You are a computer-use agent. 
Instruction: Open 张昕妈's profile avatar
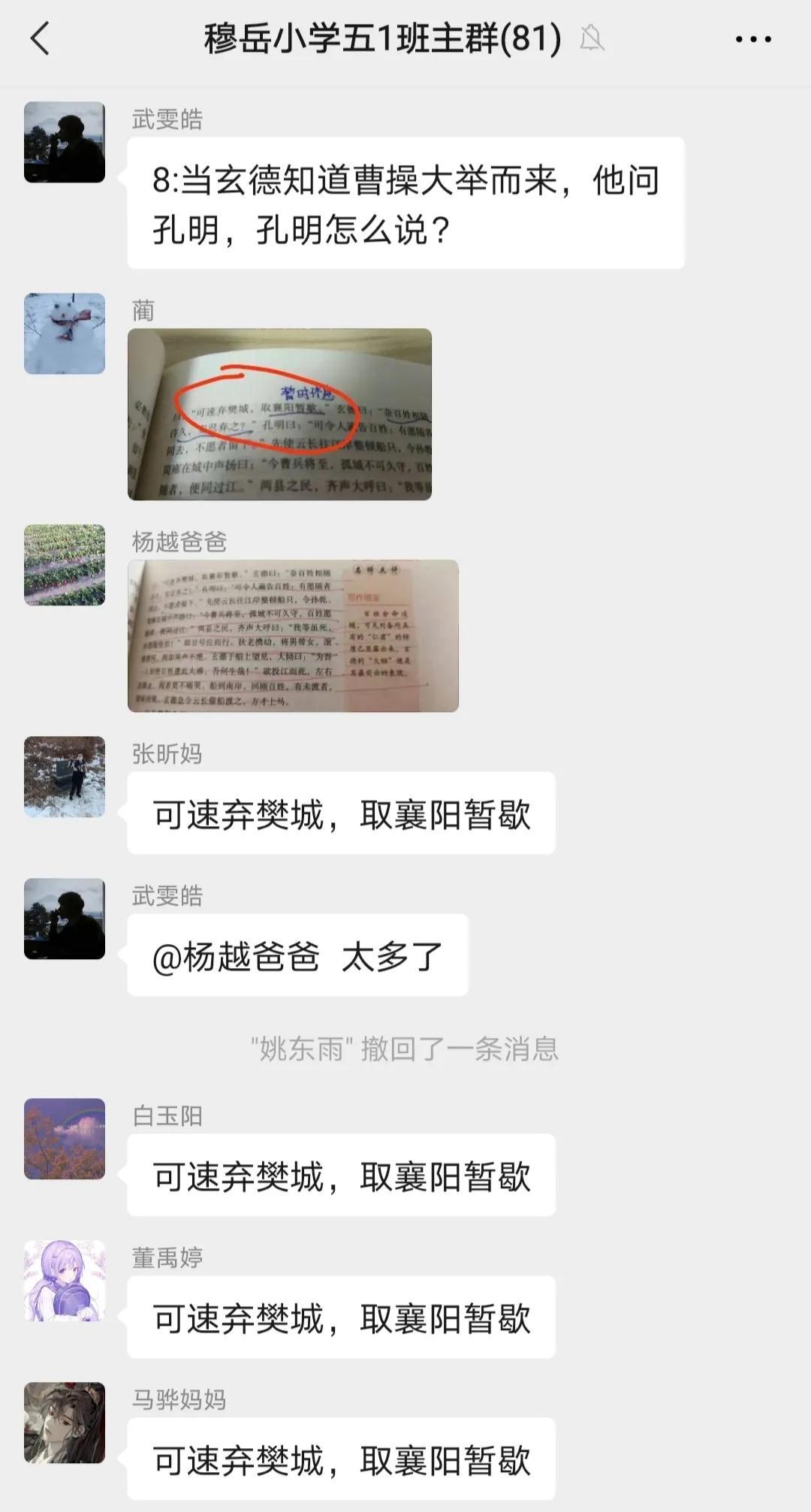(x=65, y=777)
